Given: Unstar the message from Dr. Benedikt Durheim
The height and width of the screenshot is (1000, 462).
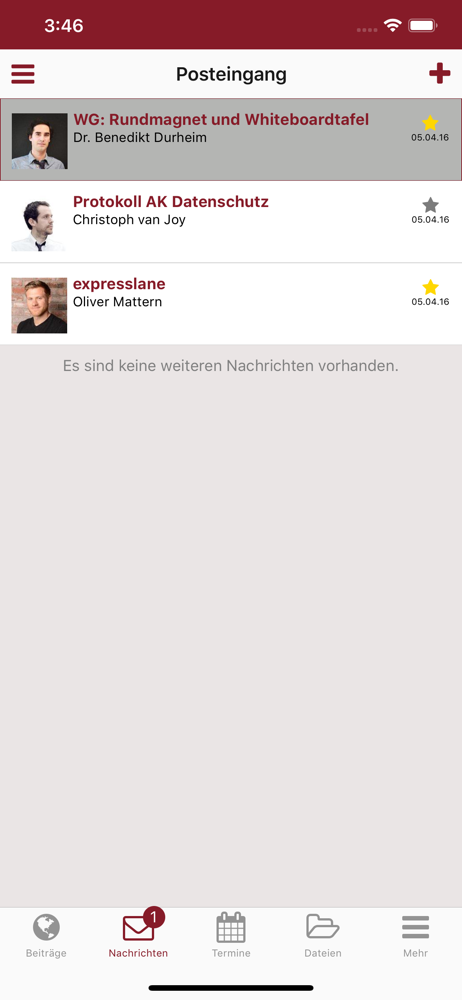Looking at the screenshot, I should 430,123.
